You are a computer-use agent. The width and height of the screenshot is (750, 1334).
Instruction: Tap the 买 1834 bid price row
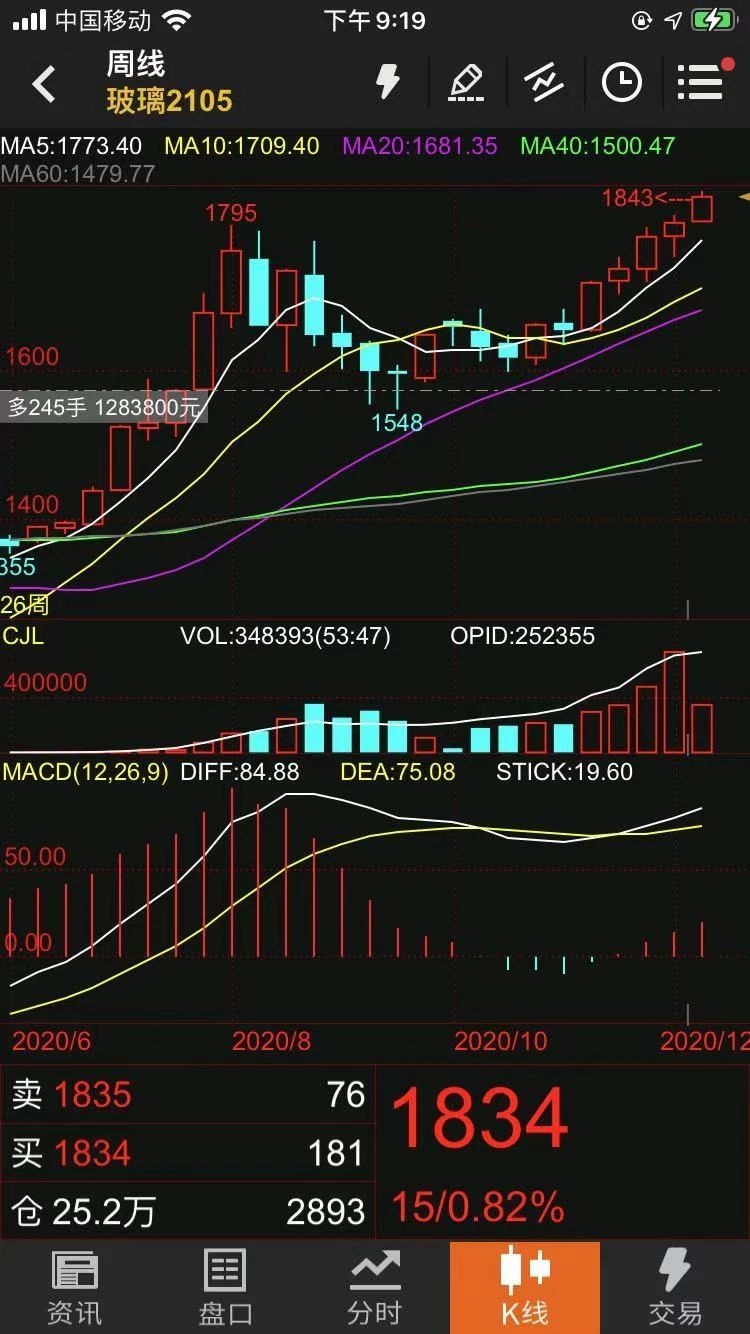(x=188, y=1153)
